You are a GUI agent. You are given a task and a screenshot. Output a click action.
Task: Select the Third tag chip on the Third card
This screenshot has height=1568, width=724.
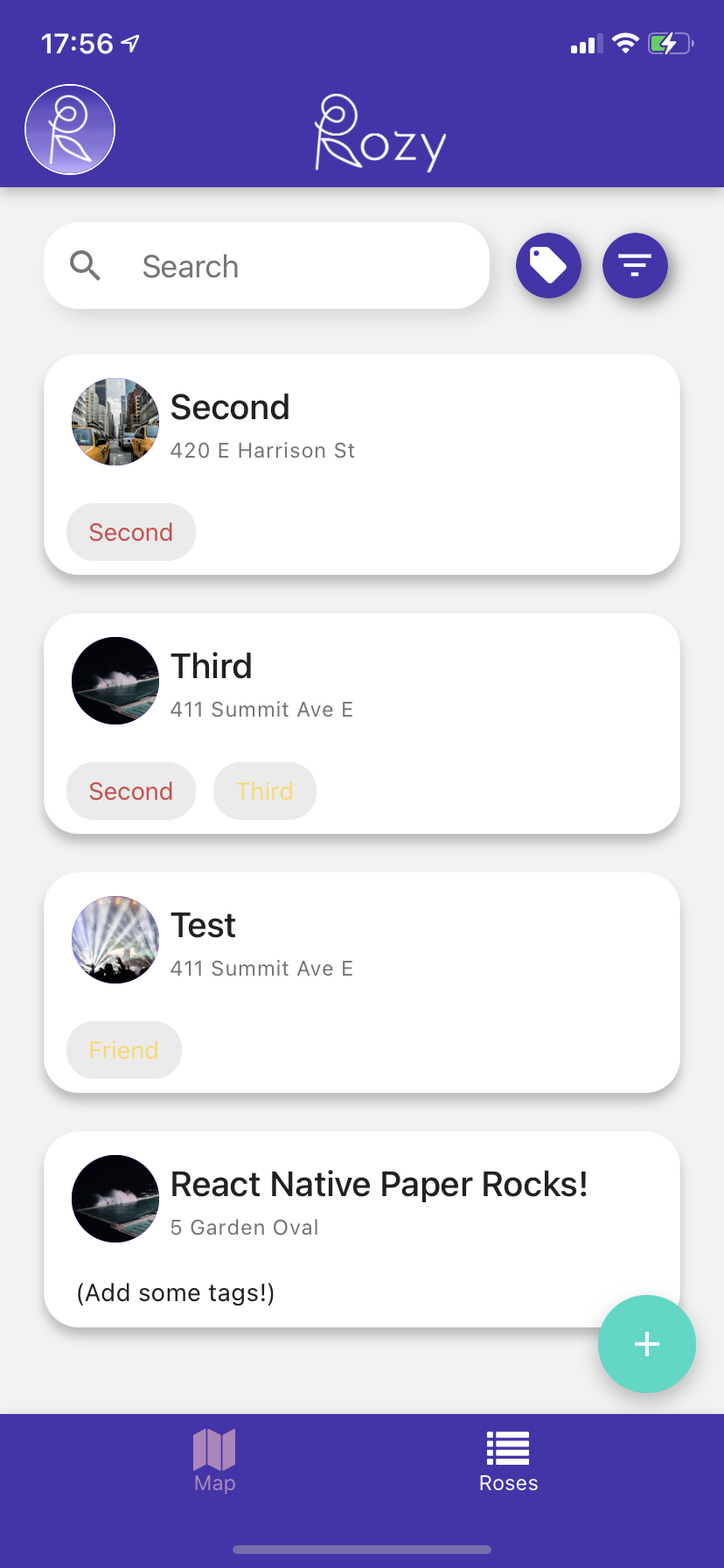(x=265, y=791)
